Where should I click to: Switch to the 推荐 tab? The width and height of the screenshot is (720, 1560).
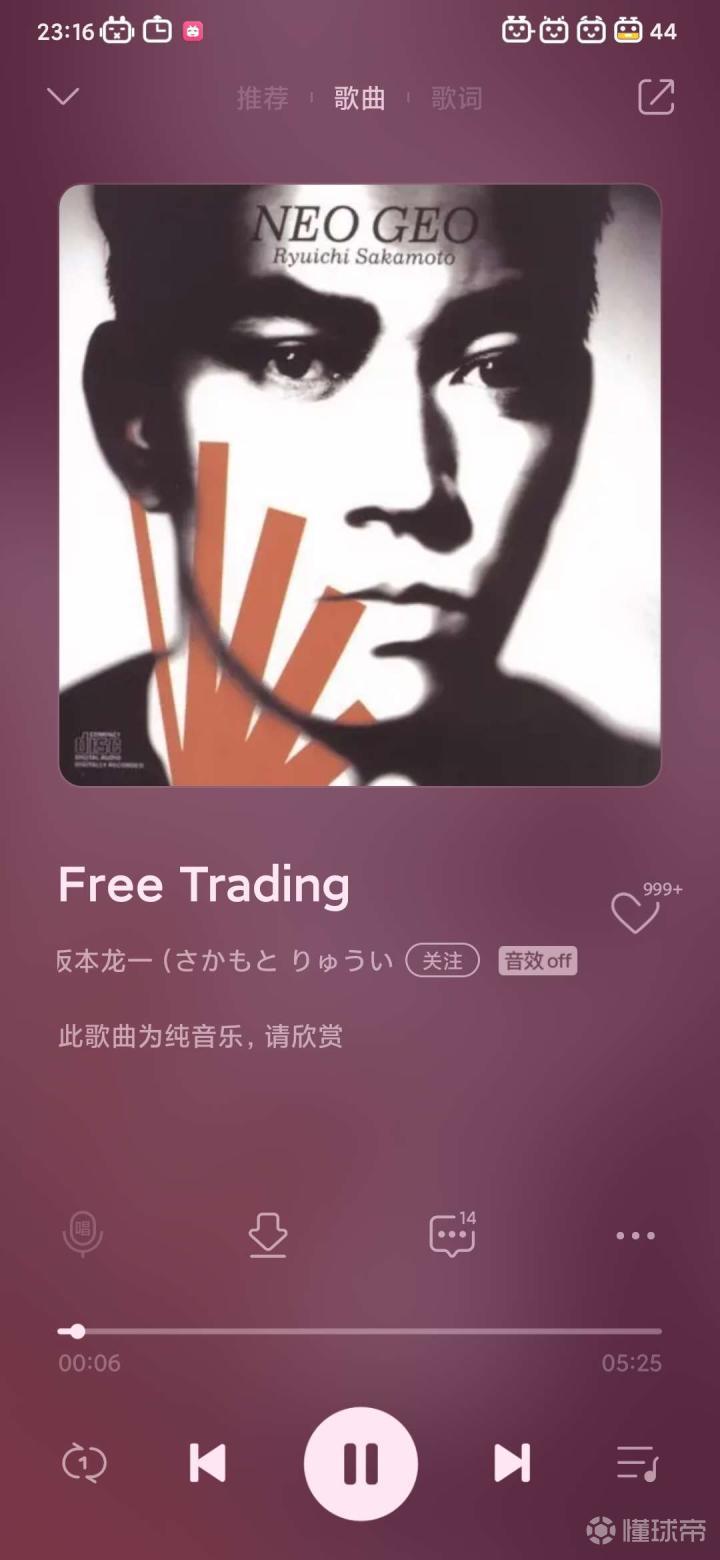262,98
